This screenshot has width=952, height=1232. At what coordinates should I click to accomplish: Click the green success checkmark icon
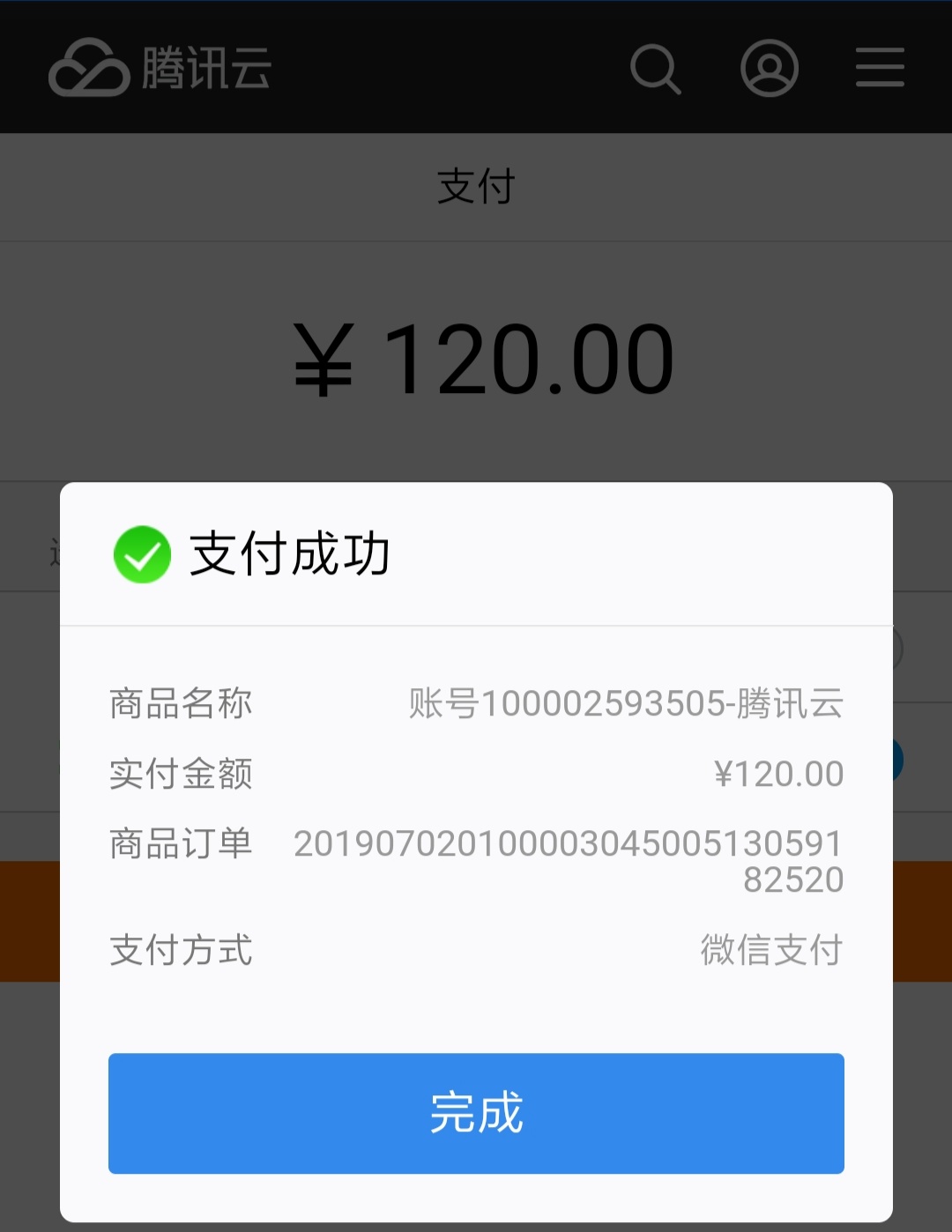click(141, 554)
